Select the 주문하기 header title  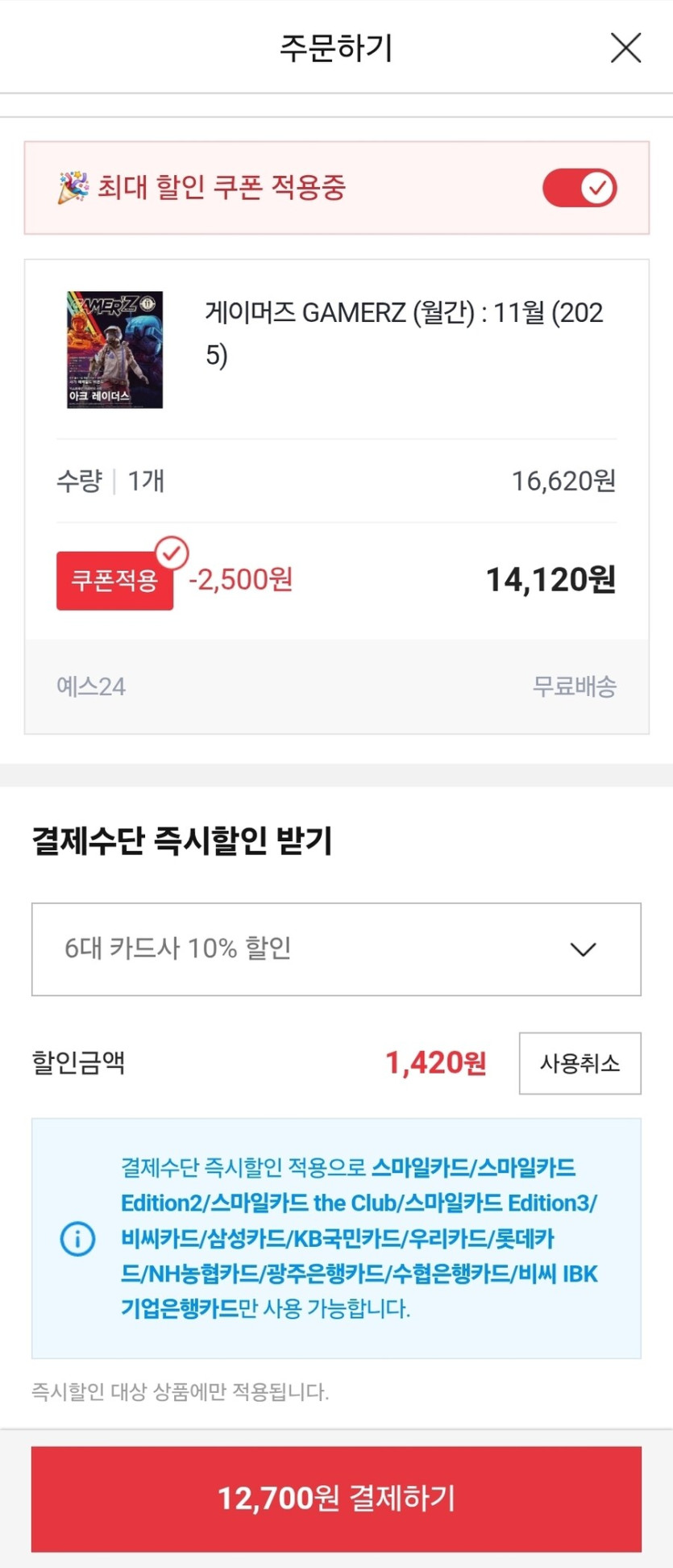tap(336, 48)
